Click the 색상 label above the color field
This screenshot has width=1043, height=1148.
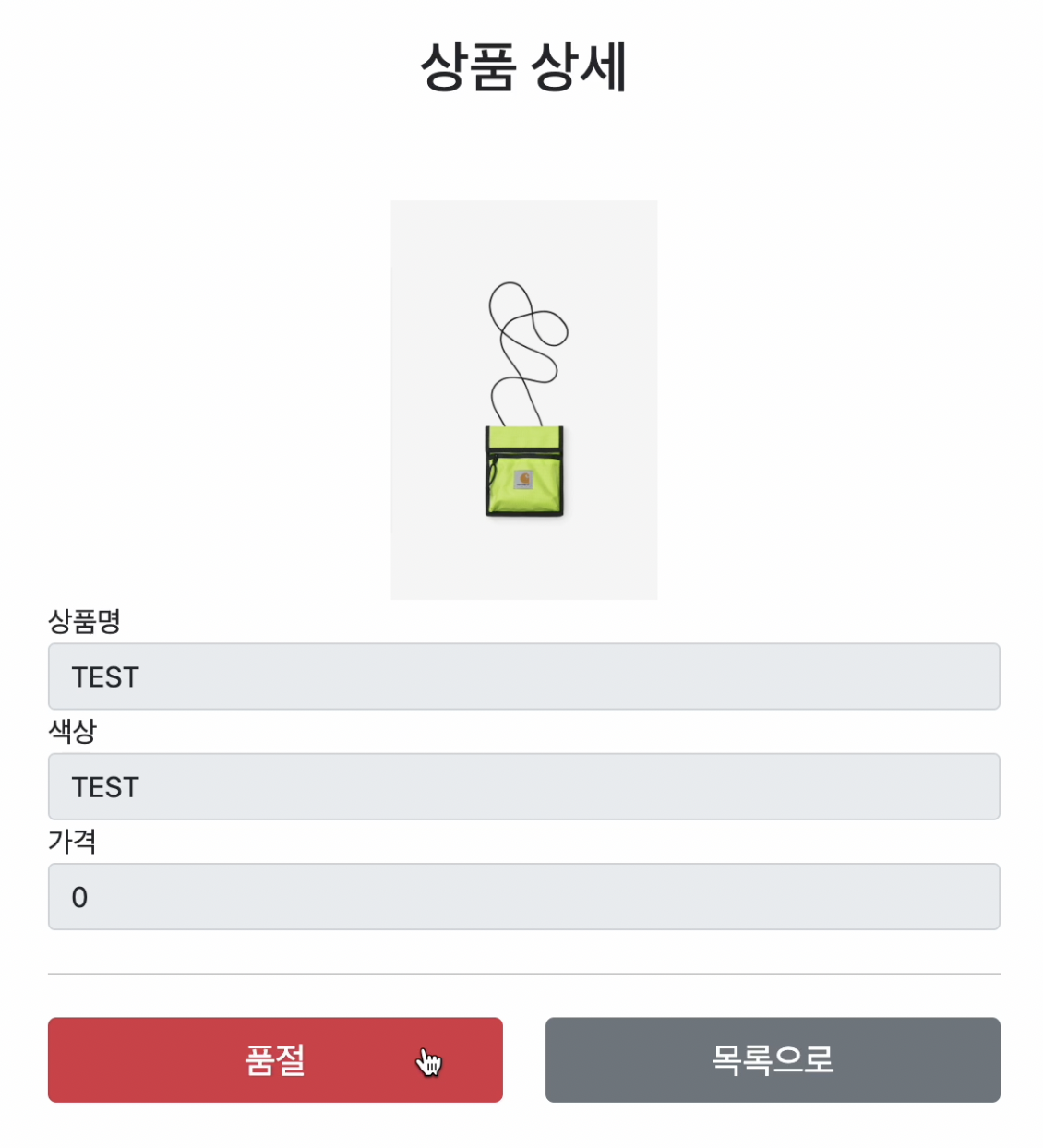[x=73, y=732]
